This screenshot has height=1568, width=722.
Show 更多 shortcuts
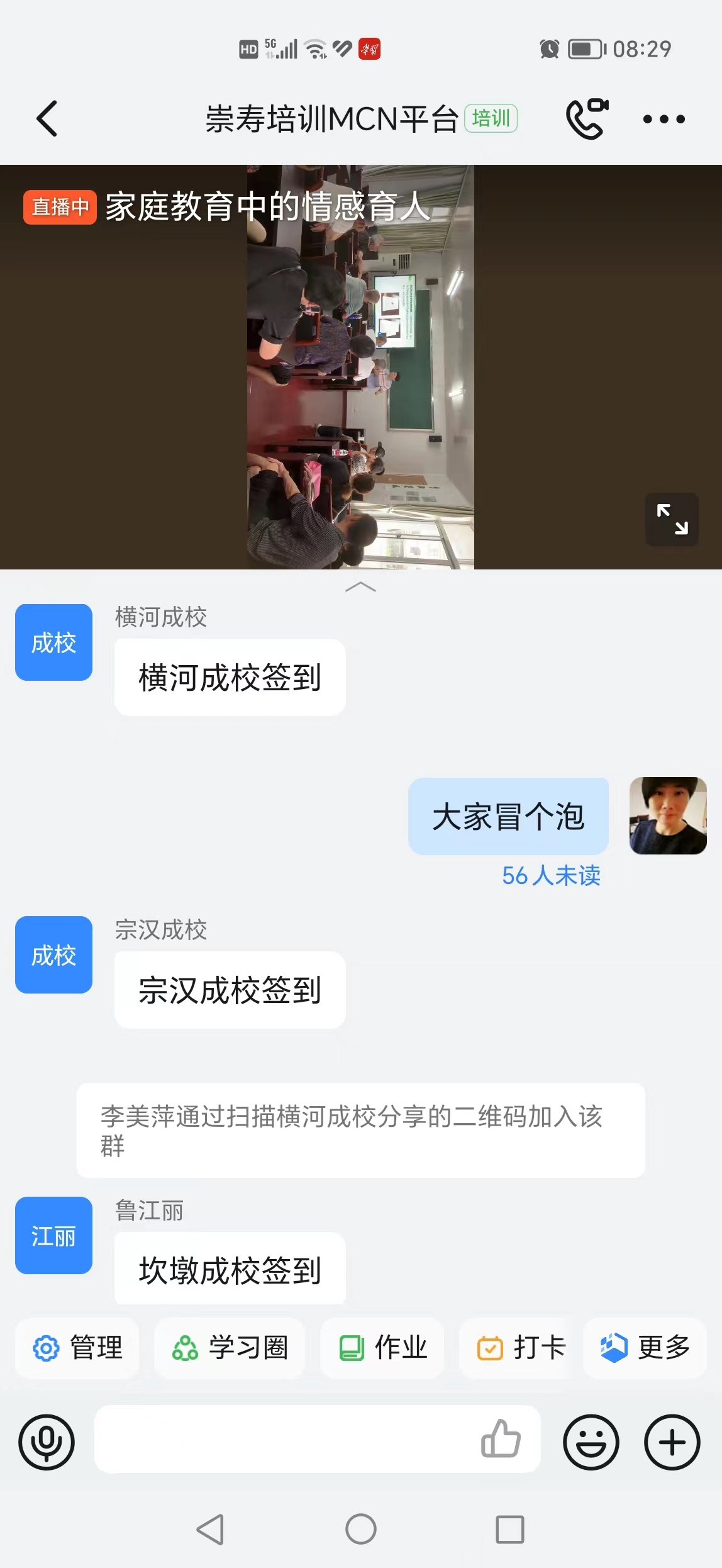click(645, 1348)
